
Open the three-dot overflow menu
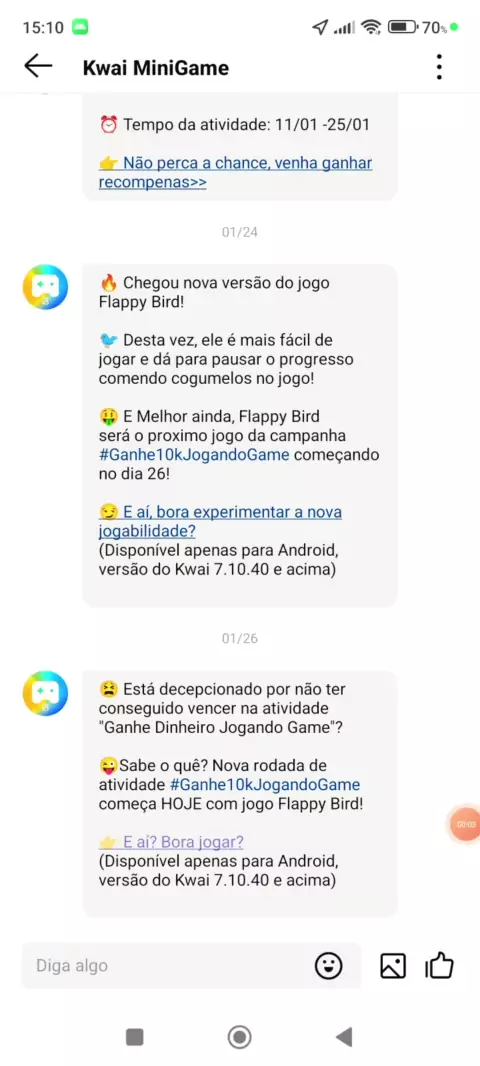click(x=439, y=67)
